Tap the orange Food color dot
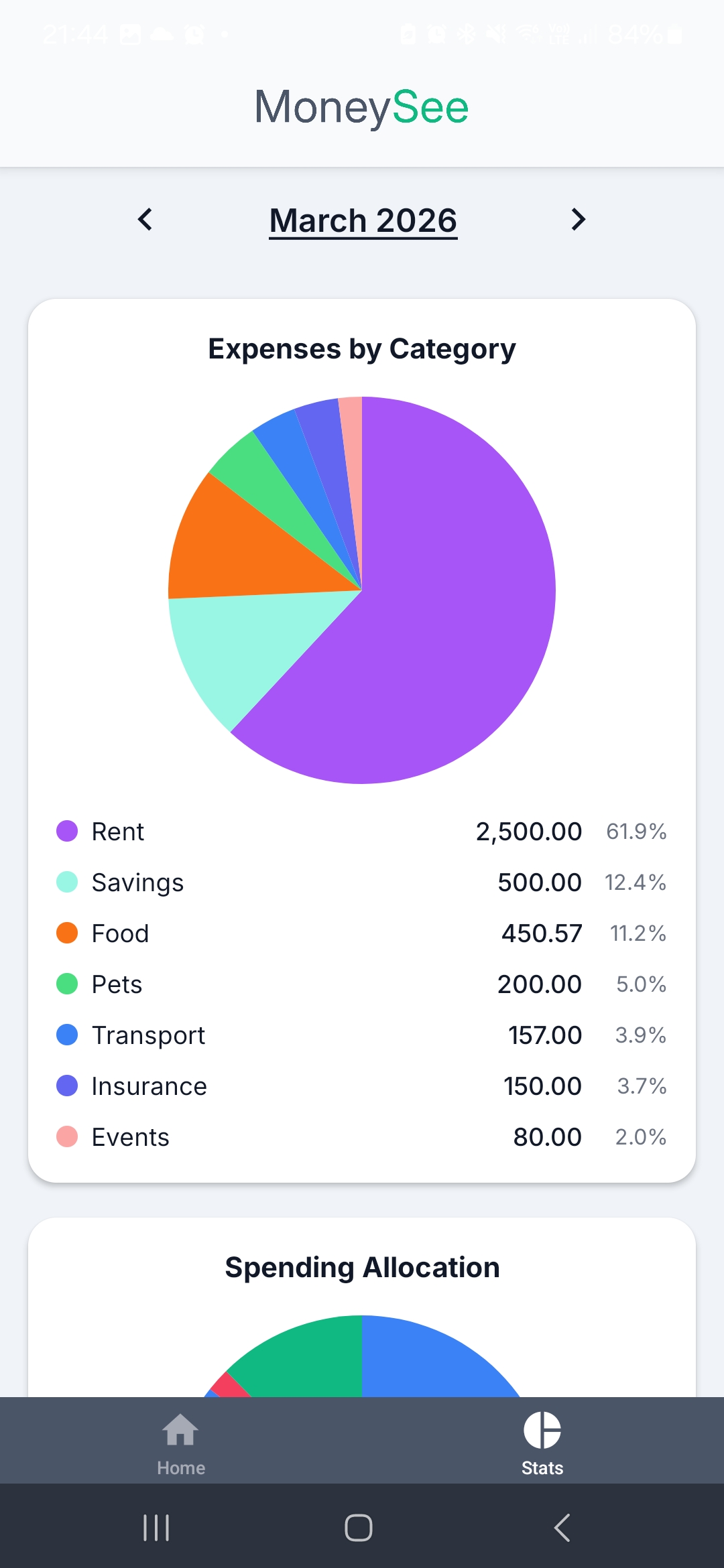This screenshot has width=724, height=1568. (x=67, y=933)
